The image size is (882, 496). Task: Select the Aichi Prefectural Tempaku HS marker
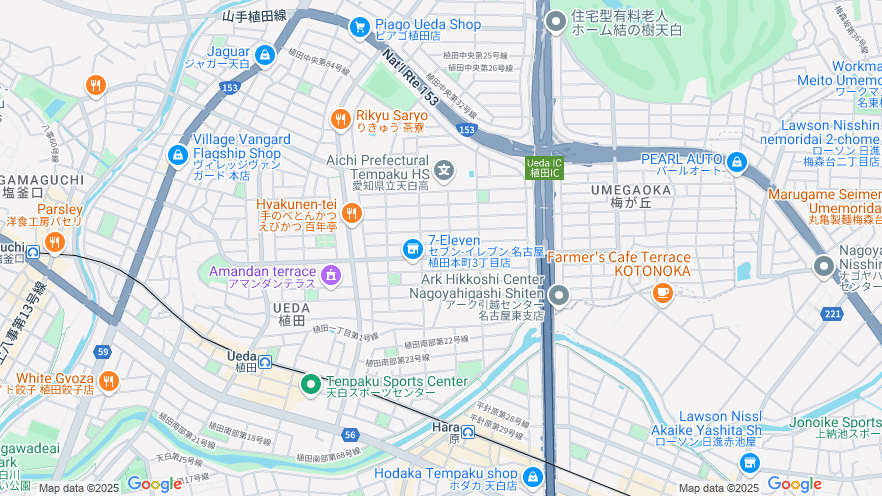pos(444,171)
